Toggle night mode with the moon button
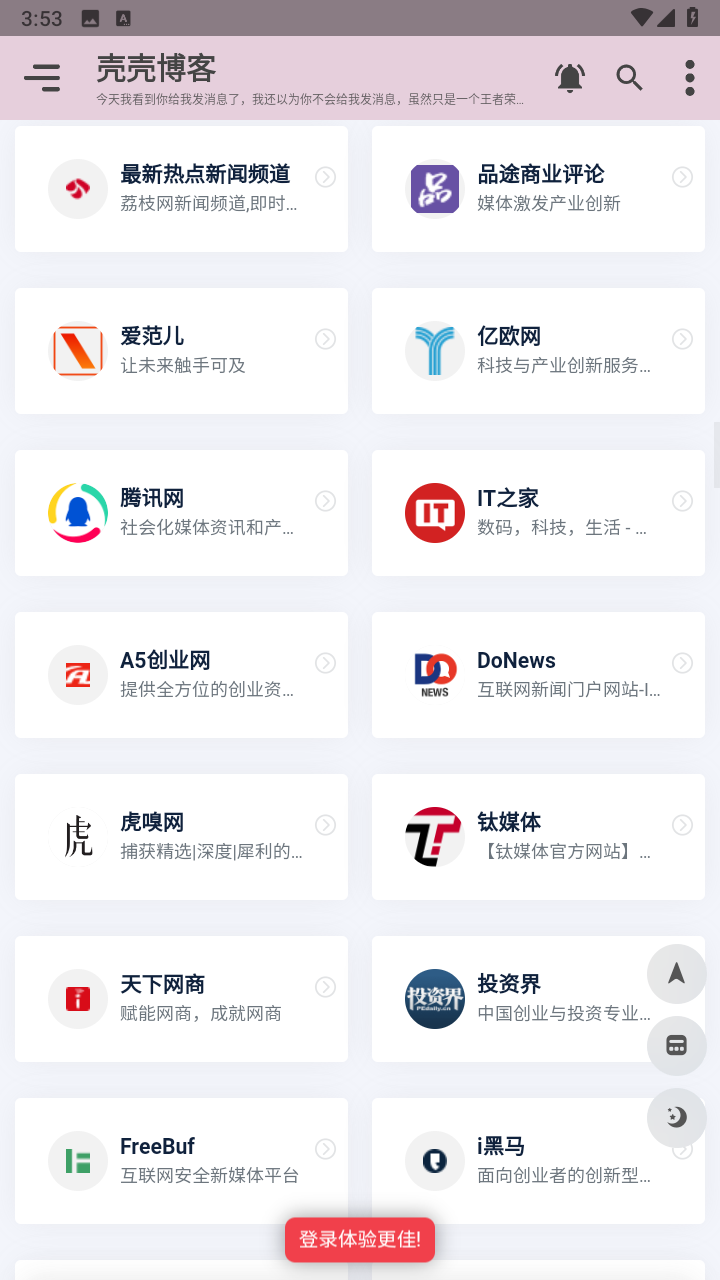Image resolution: width=720 pixels, height=1280 pixels. tap(677, 1118)
